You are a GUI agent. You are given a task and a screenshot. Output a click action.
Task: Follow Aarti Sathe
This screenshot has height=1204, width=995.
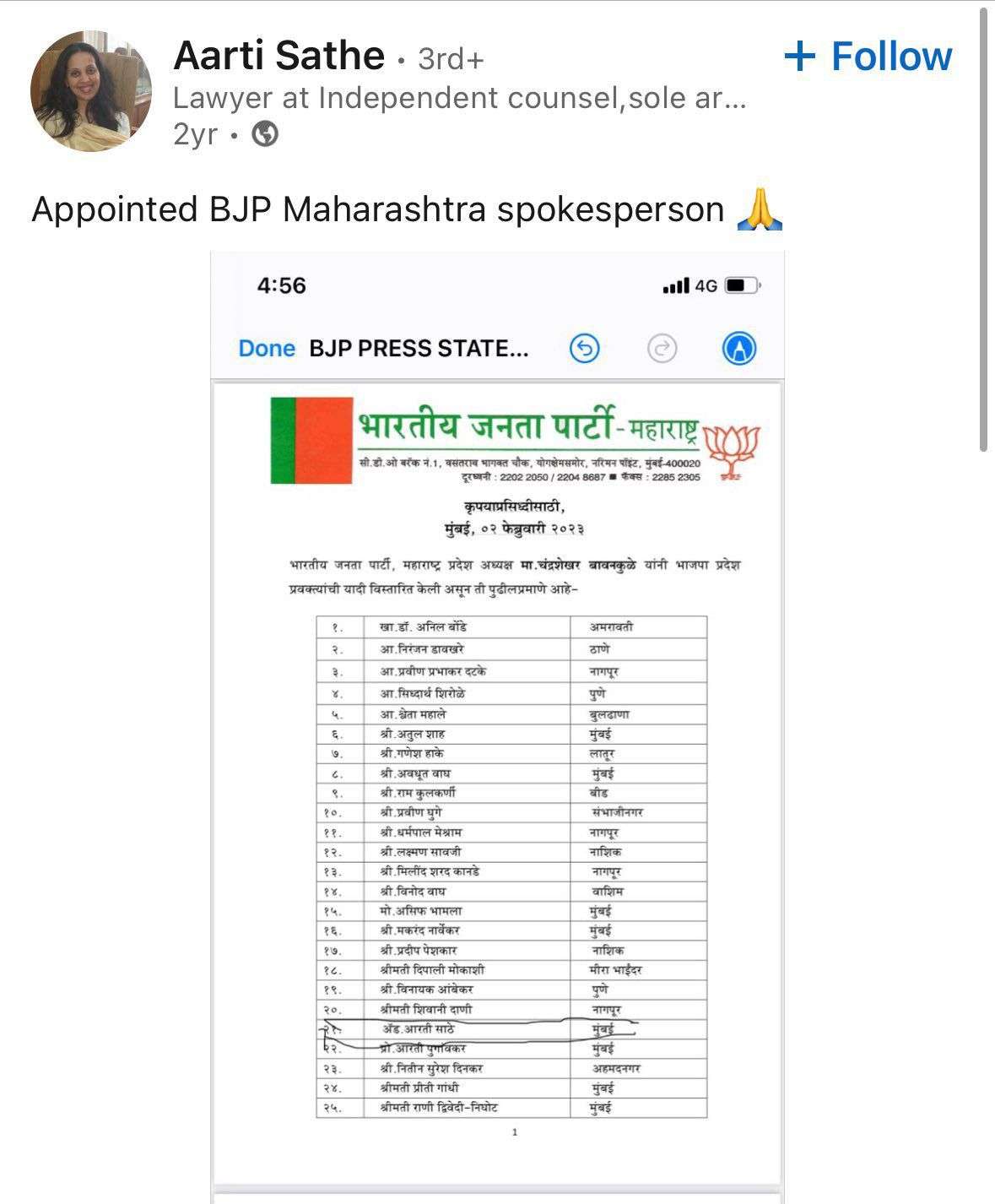[868, 57]
